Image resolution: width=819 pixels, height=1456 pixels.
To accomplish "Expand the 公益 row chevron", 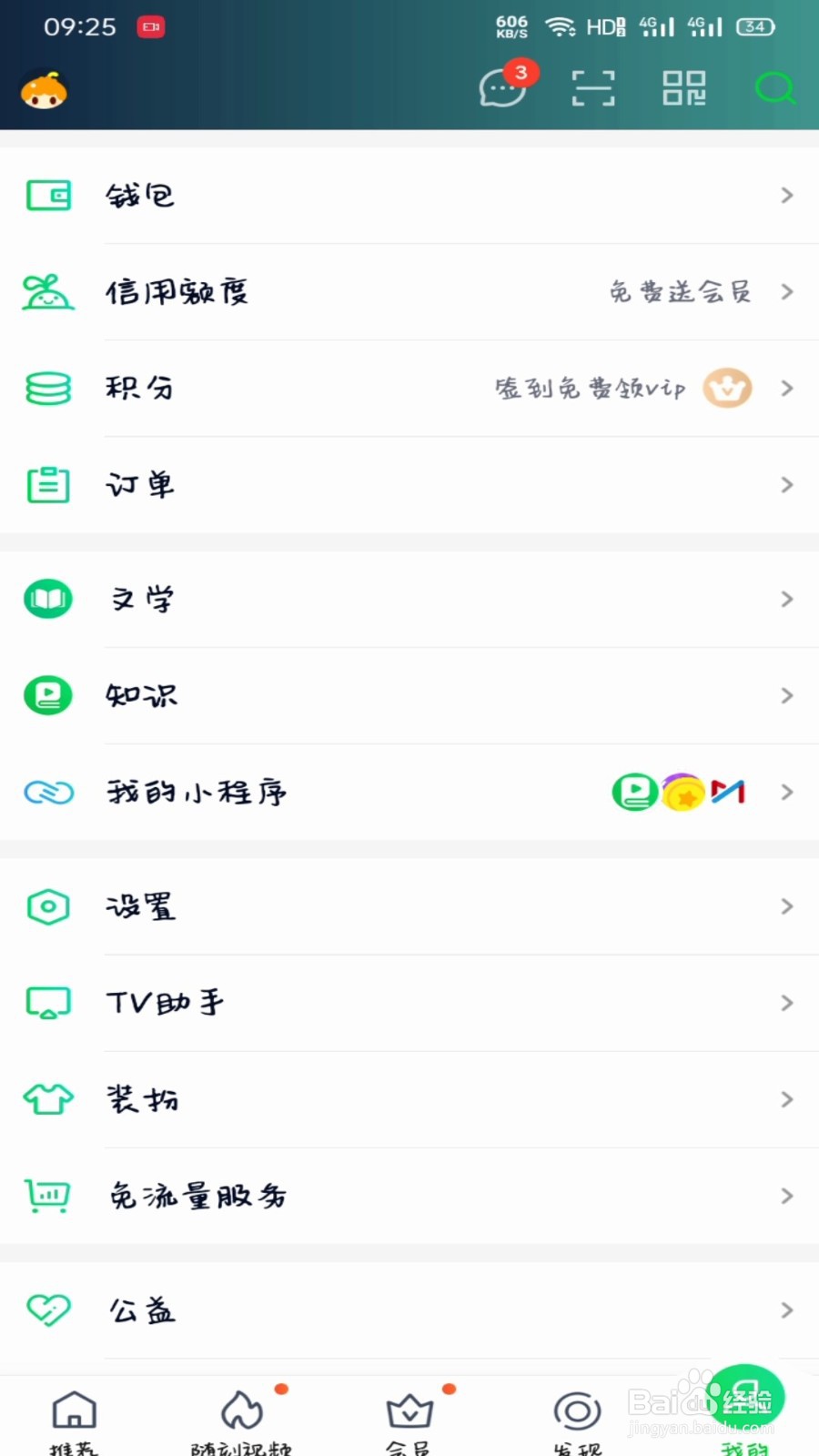I will click(786, 1310).
